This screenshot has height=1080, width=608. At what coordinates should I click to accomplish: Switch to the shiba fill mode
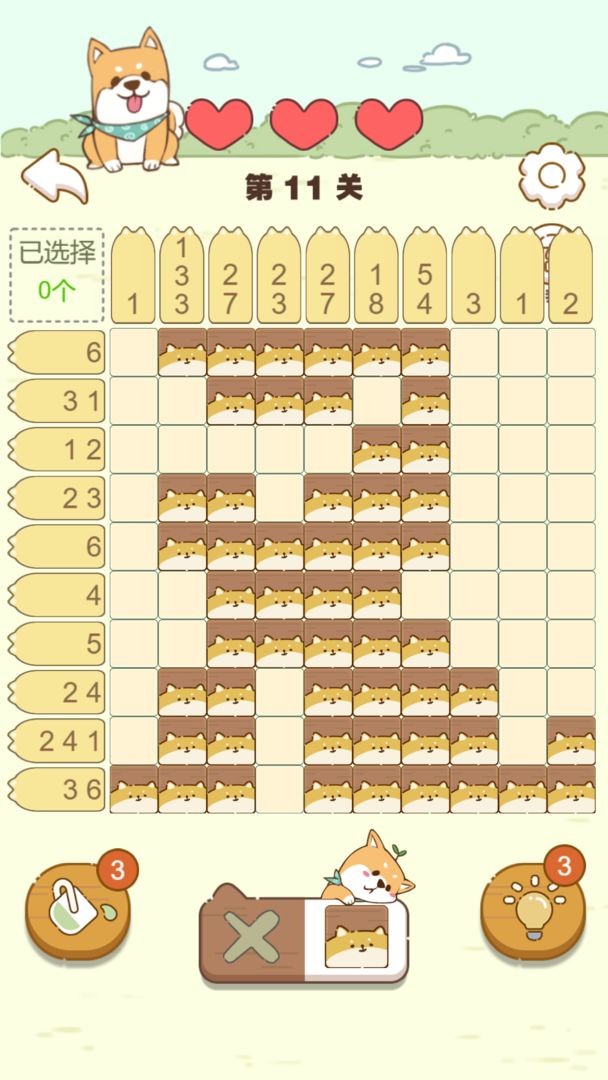[x=357, y=937]
